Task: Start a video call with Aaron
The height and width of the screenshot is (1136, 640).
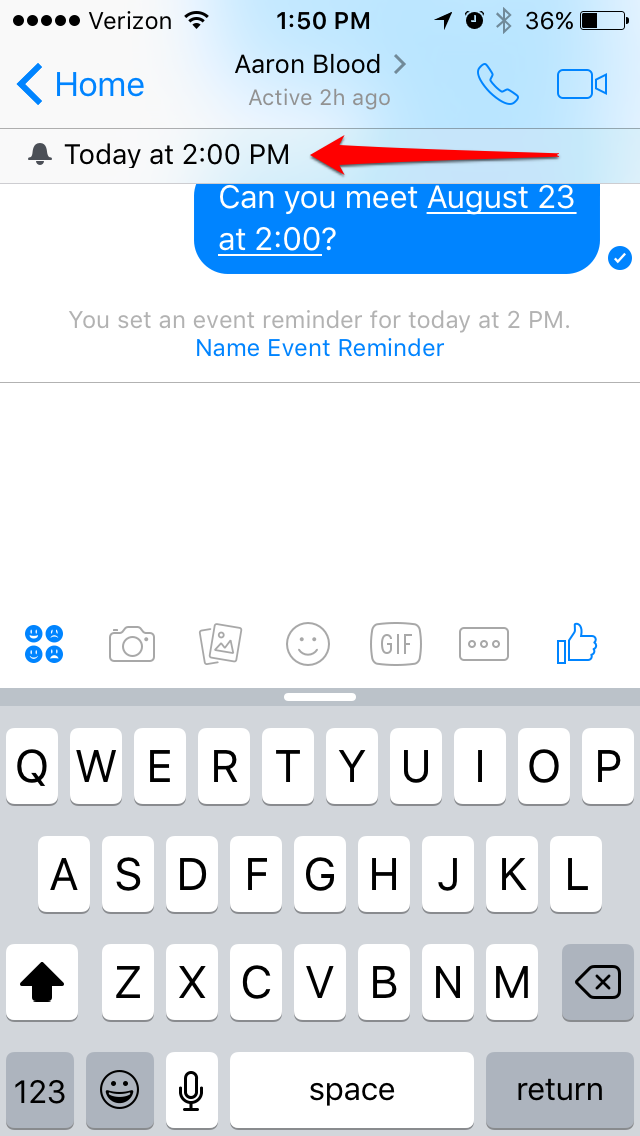Action: point(581,85)
